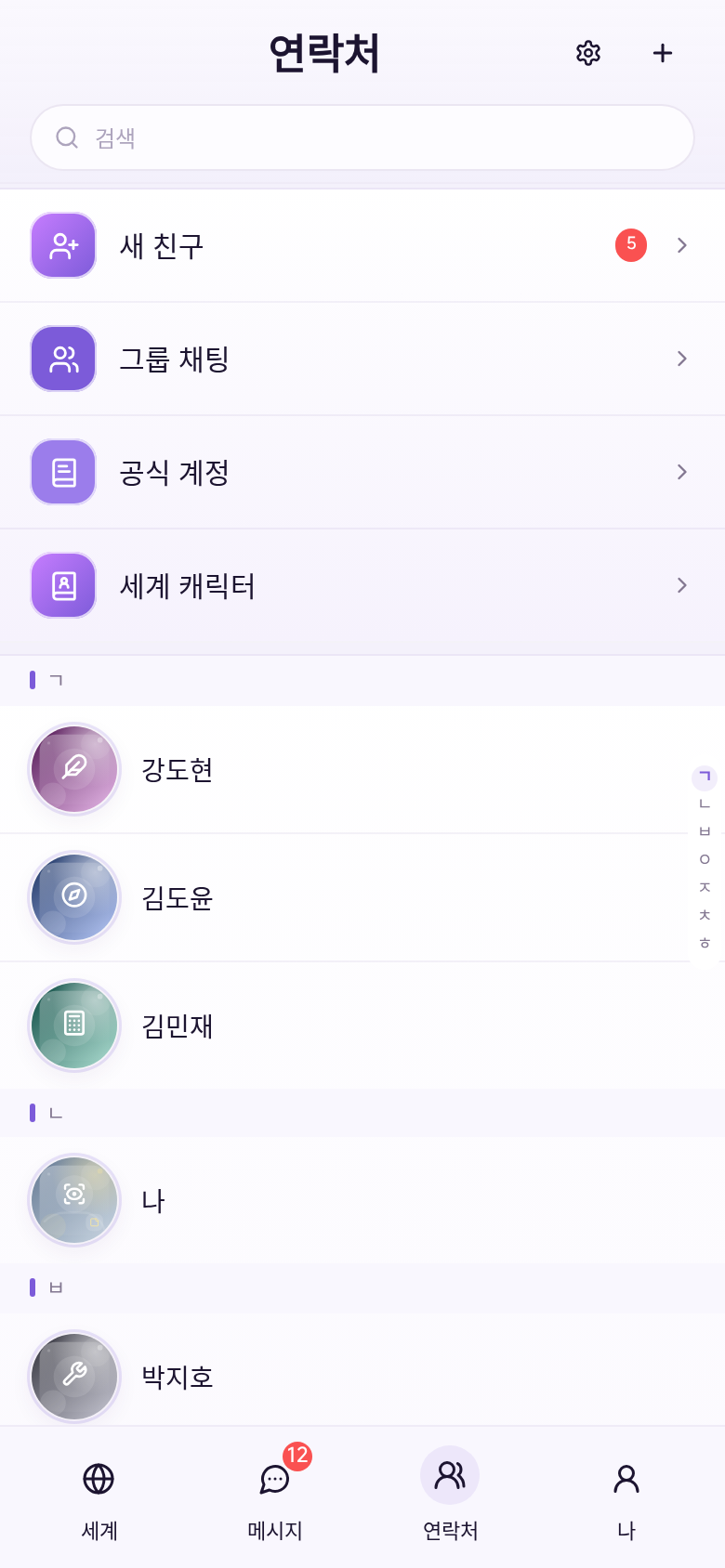
Task: Open contact 김도윤
Action: click(x=362, y=897)
